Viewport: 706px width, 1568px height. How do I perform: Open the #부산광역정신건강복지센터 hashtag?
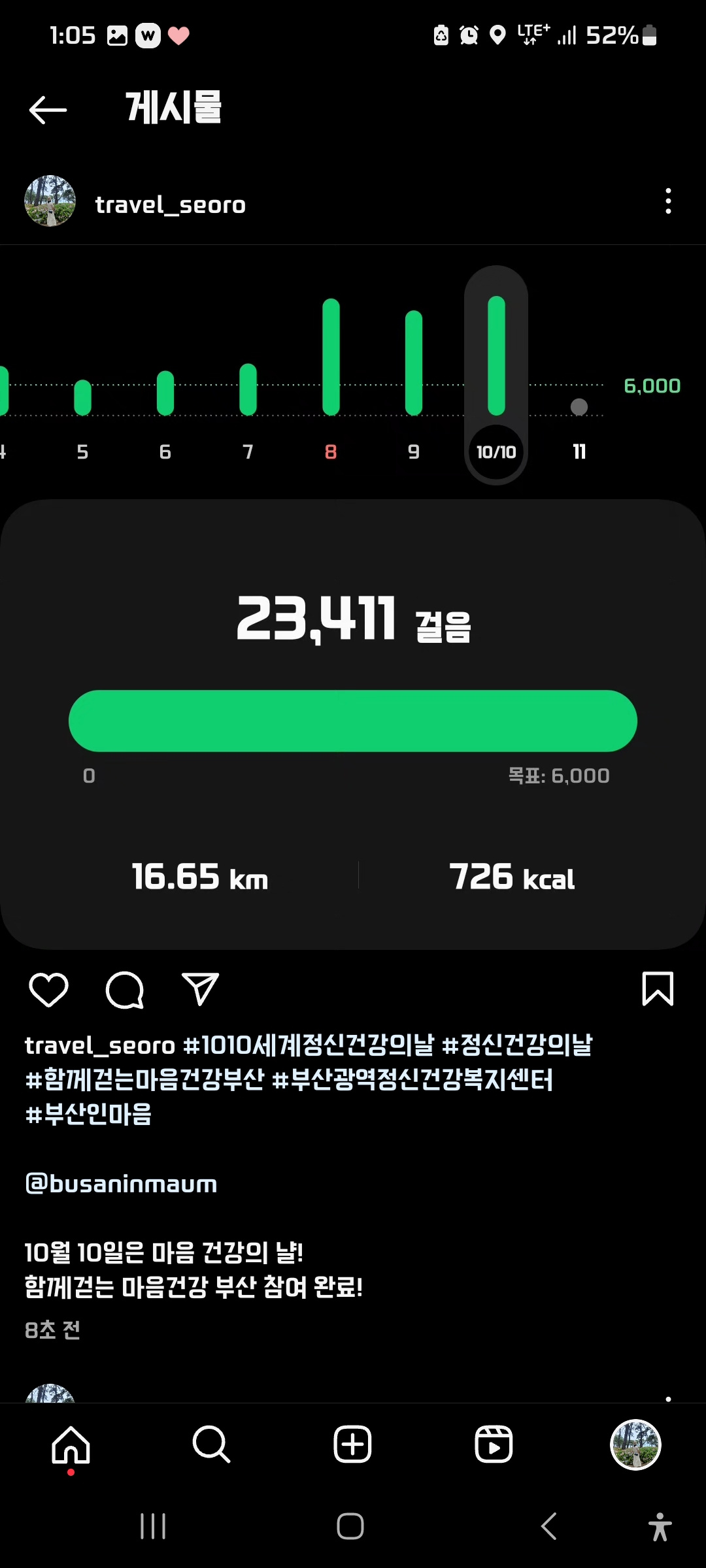click(x=412, y=1080)
